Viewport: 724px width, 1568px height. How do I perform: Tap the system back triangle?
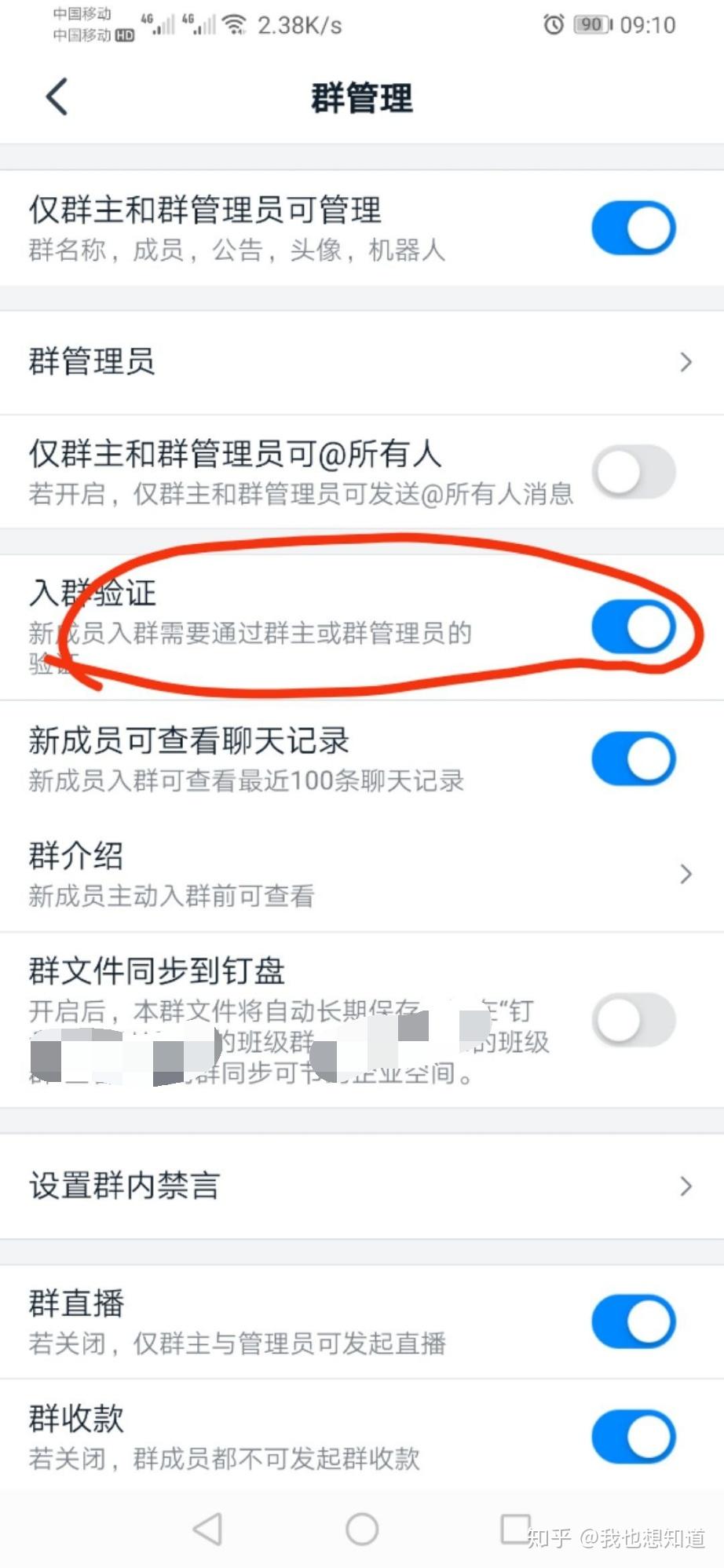(x=208, y=1529)
